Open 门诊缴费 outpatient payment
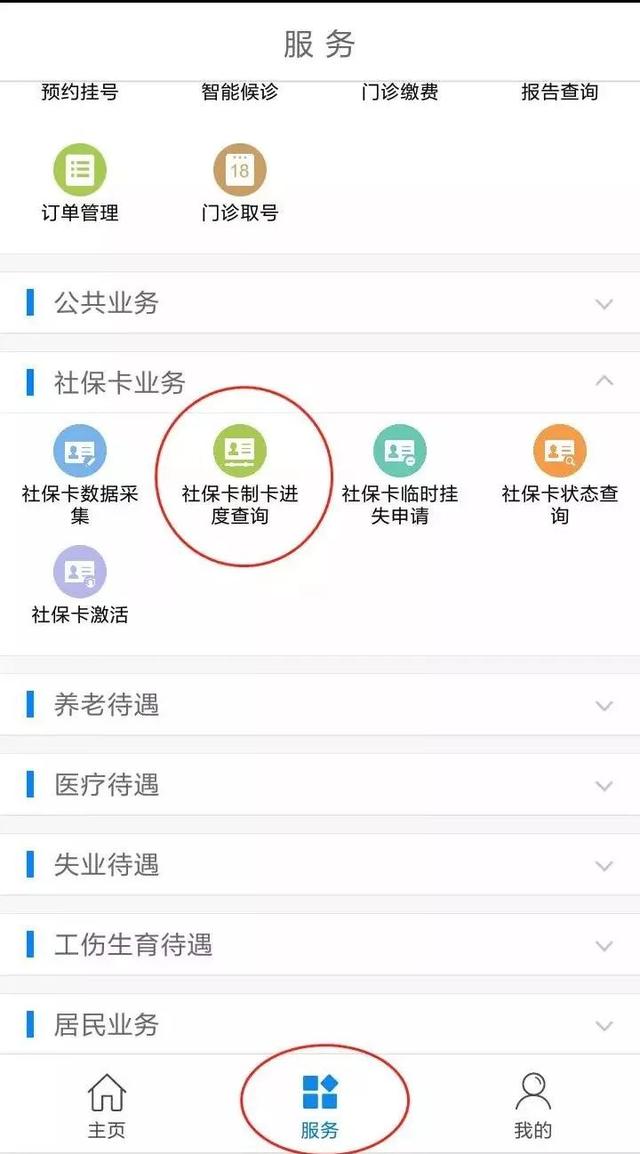Image resolution: width=640 pixels, height=1154 pixels. (x=399, y=92)
